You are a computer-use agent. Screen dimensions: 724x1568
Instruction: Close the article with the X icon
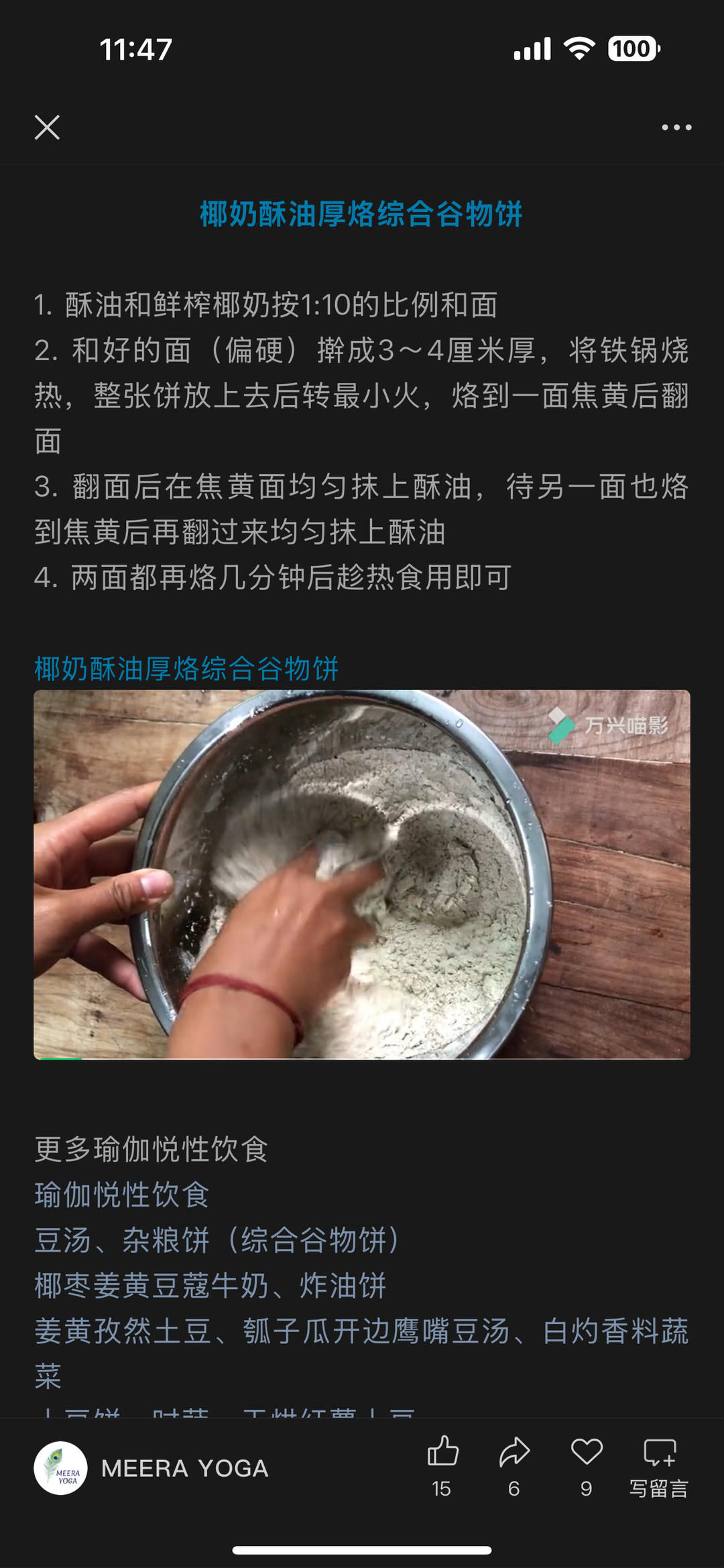[47, 127]
